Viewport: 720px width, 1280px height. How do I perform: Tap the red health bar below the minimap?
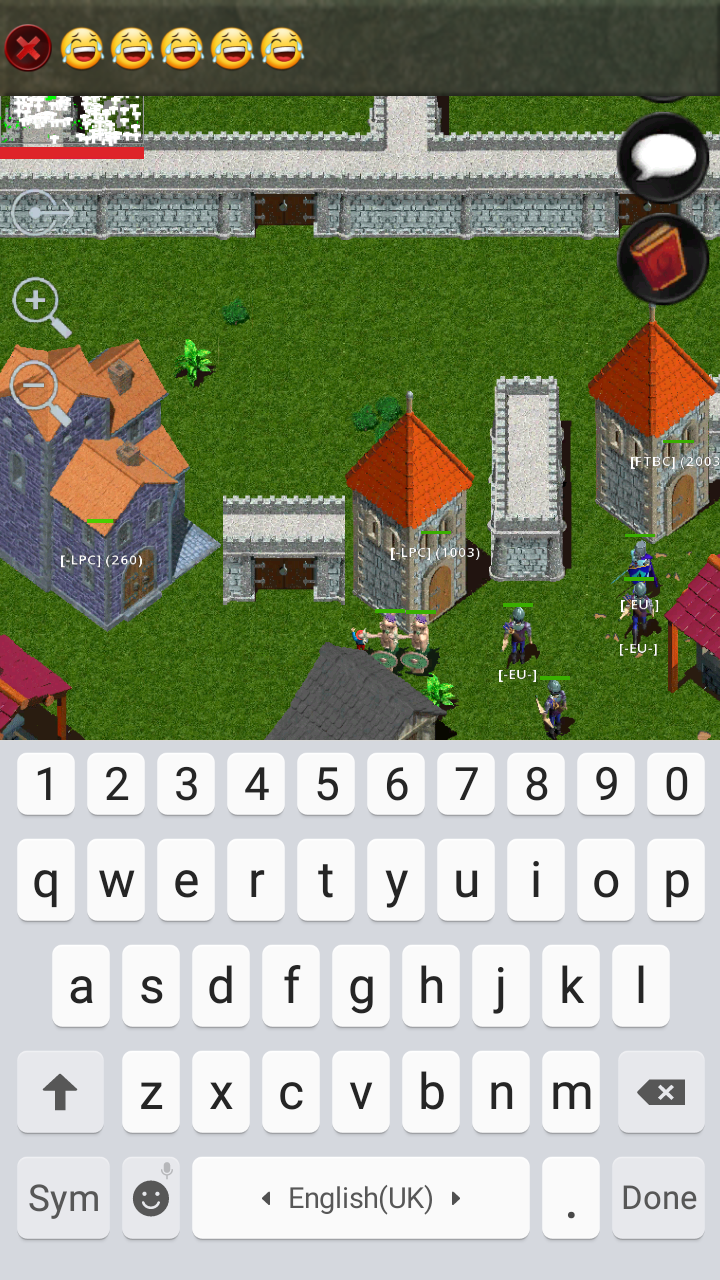coord(72,152)
